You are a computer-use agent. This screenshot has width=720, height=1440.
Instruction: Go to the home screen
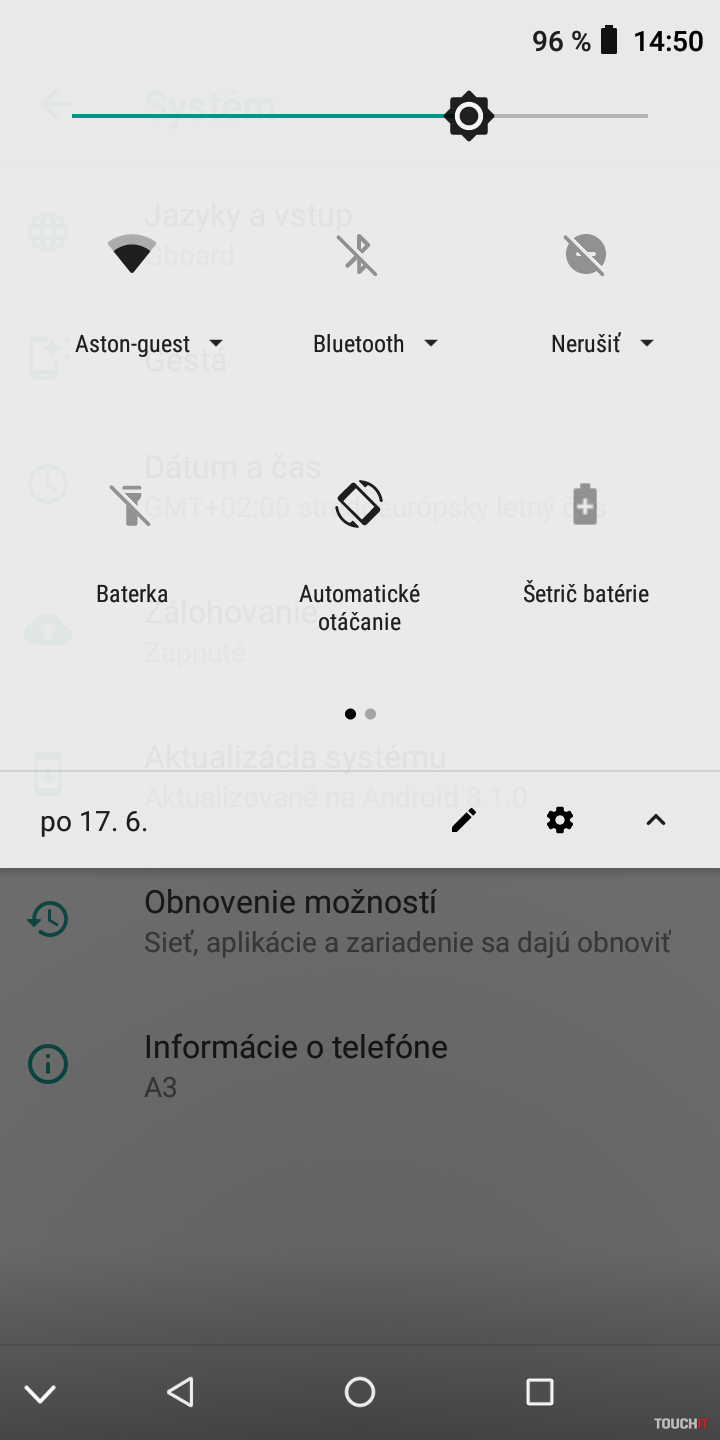tap(360, 1392)
